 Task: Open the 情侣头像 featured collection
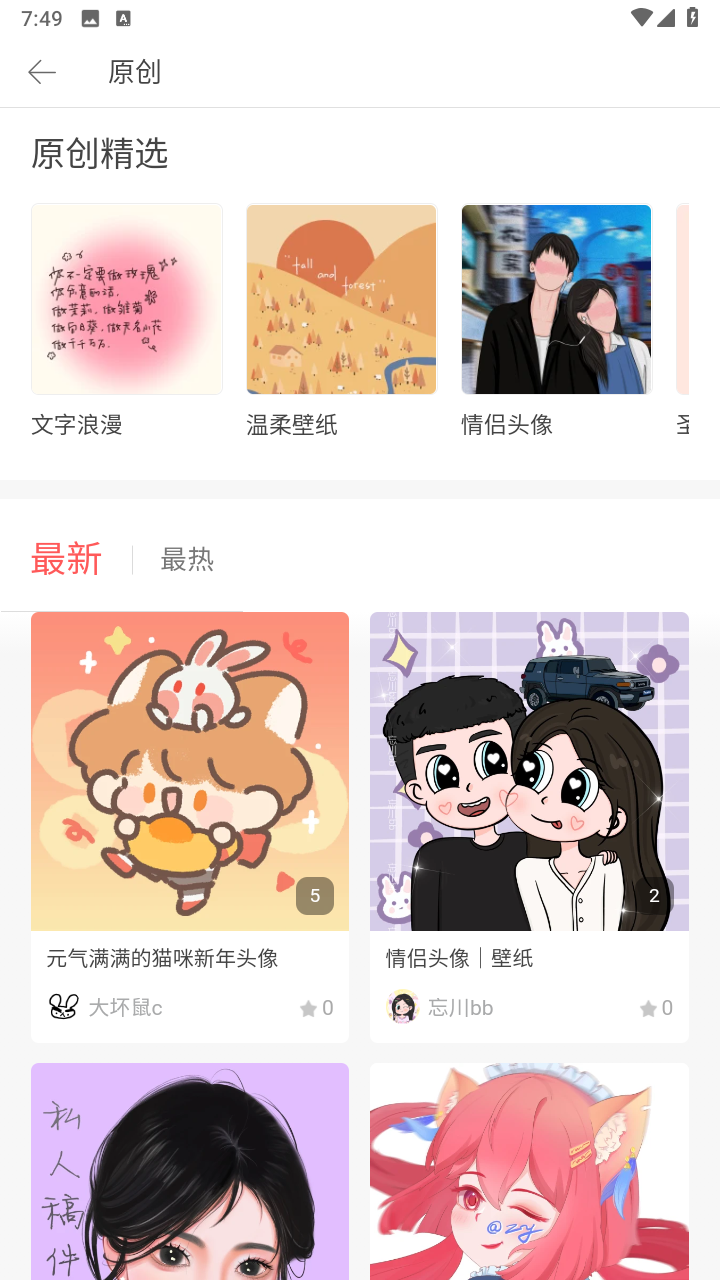click(556, 299)
